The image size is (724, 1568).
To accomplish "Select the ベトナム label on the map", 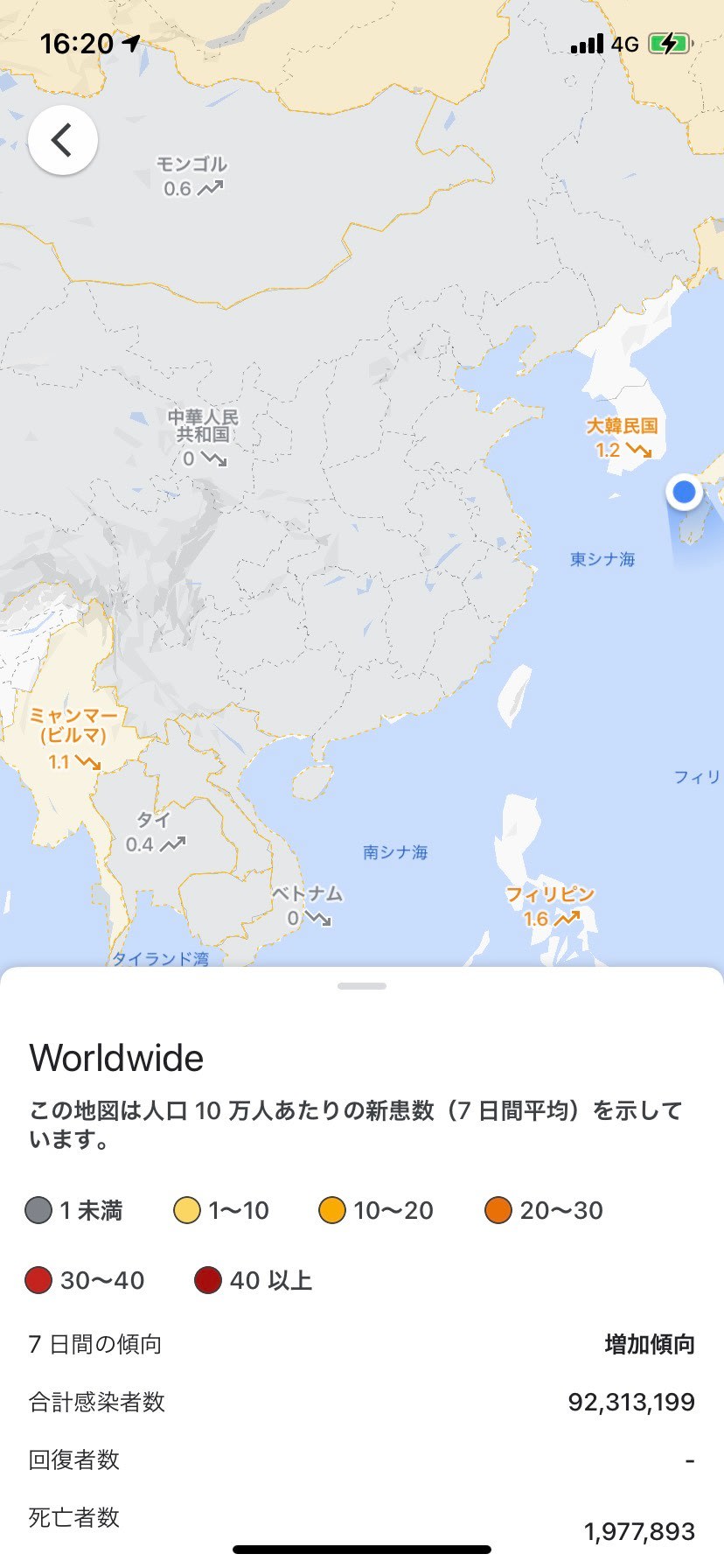I will 307,894.
